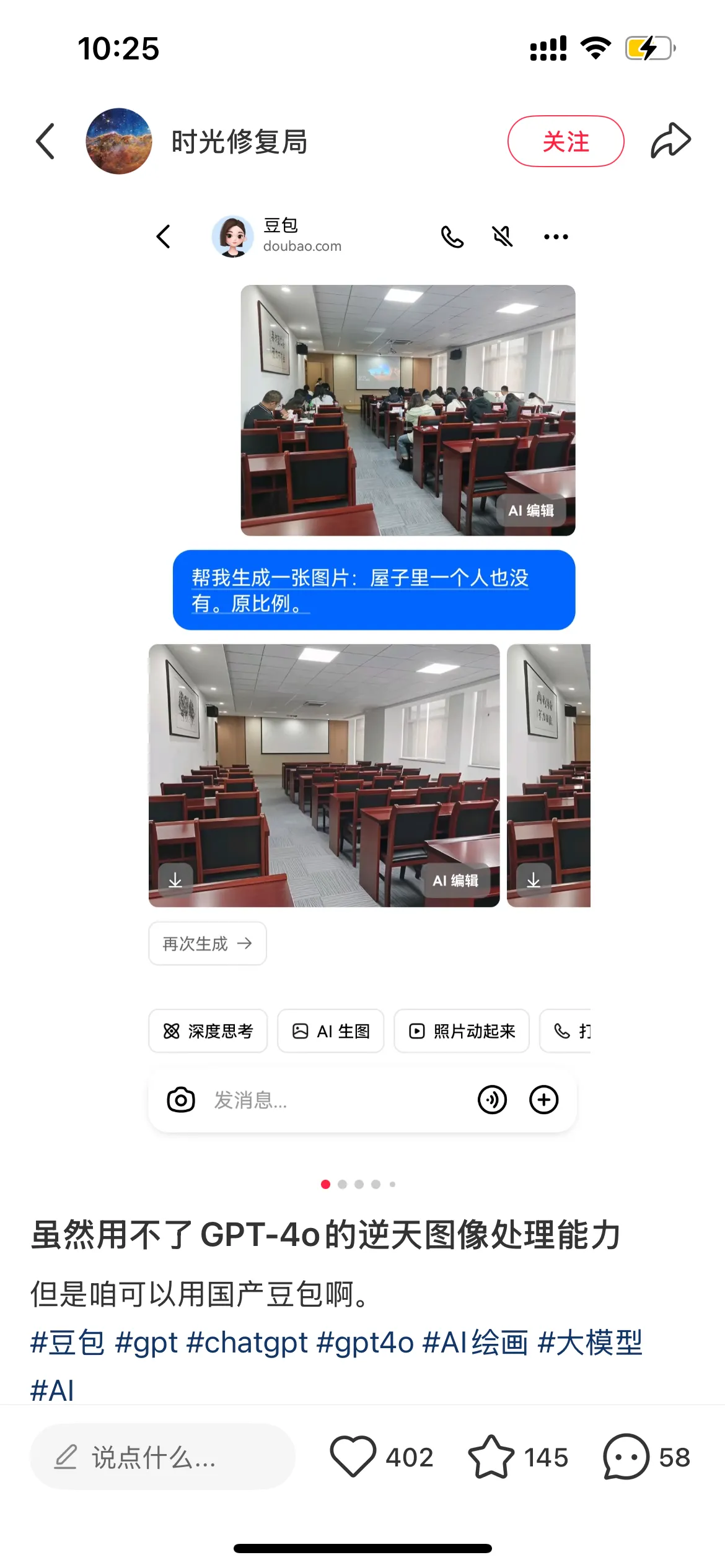The width and height of the screenshot is (725, 1568).
Task: Like this post with the heart
Action: (353, 1457)
